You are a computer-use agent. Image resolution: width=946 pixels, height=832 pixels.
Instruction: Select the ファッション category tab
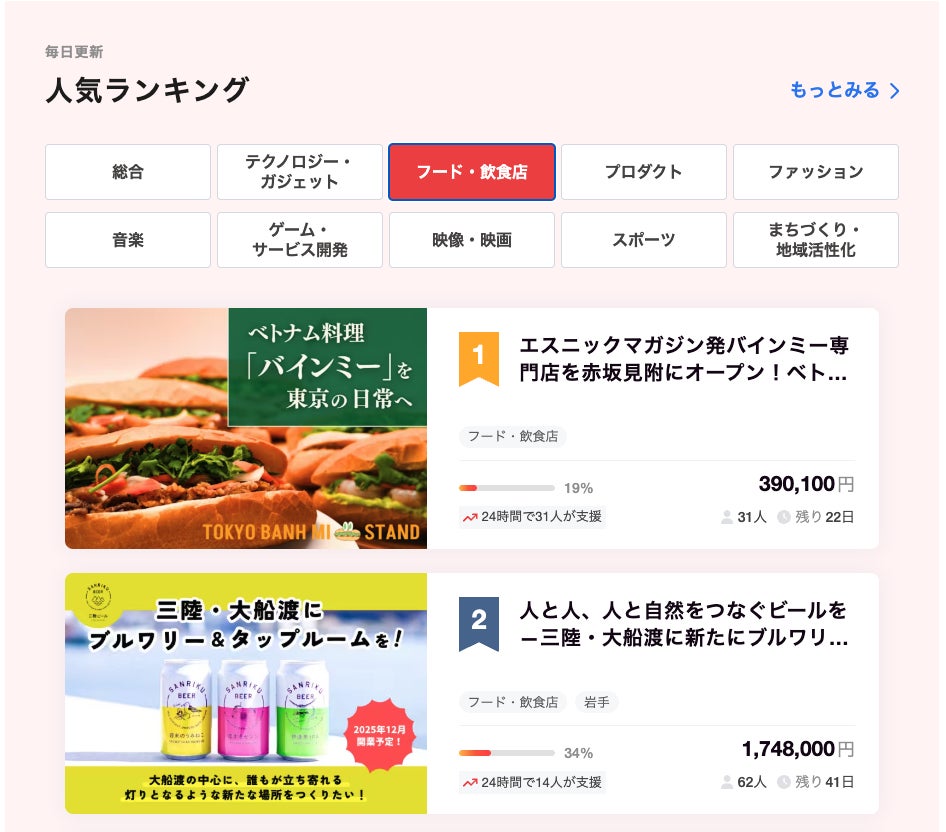(x=816, y=172)
